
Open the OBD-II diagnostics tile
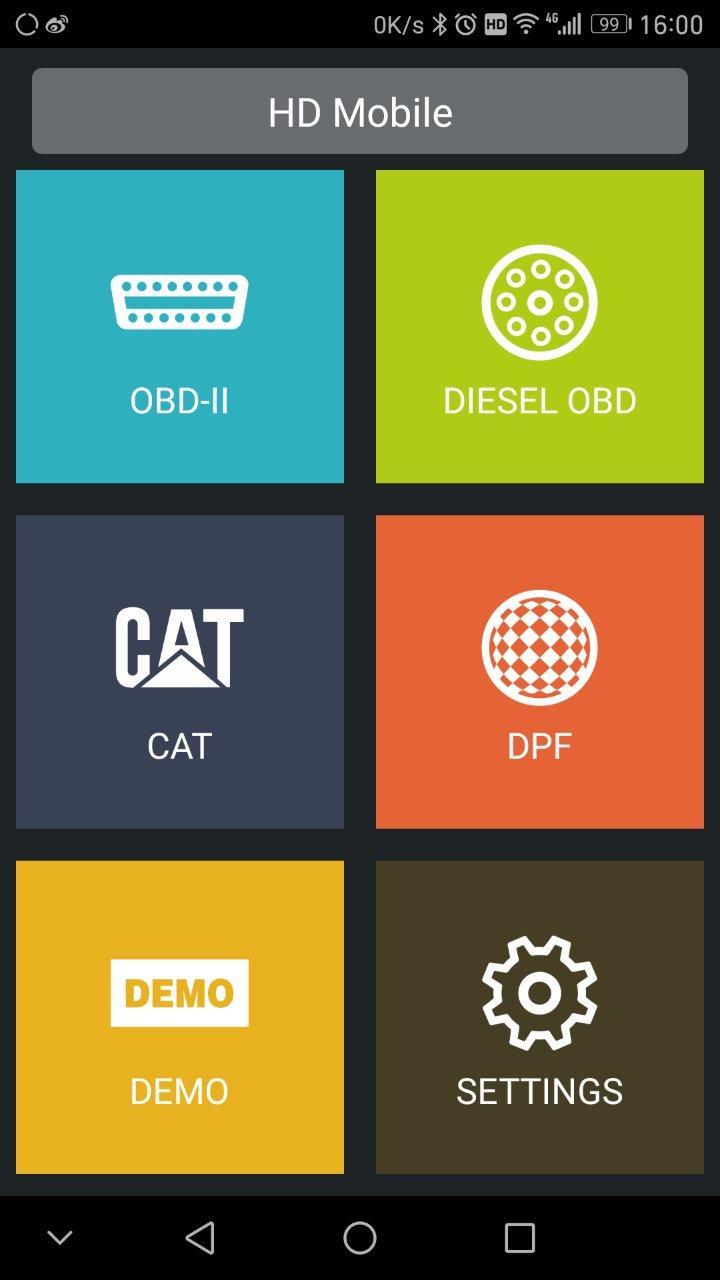tap(180, 326)
